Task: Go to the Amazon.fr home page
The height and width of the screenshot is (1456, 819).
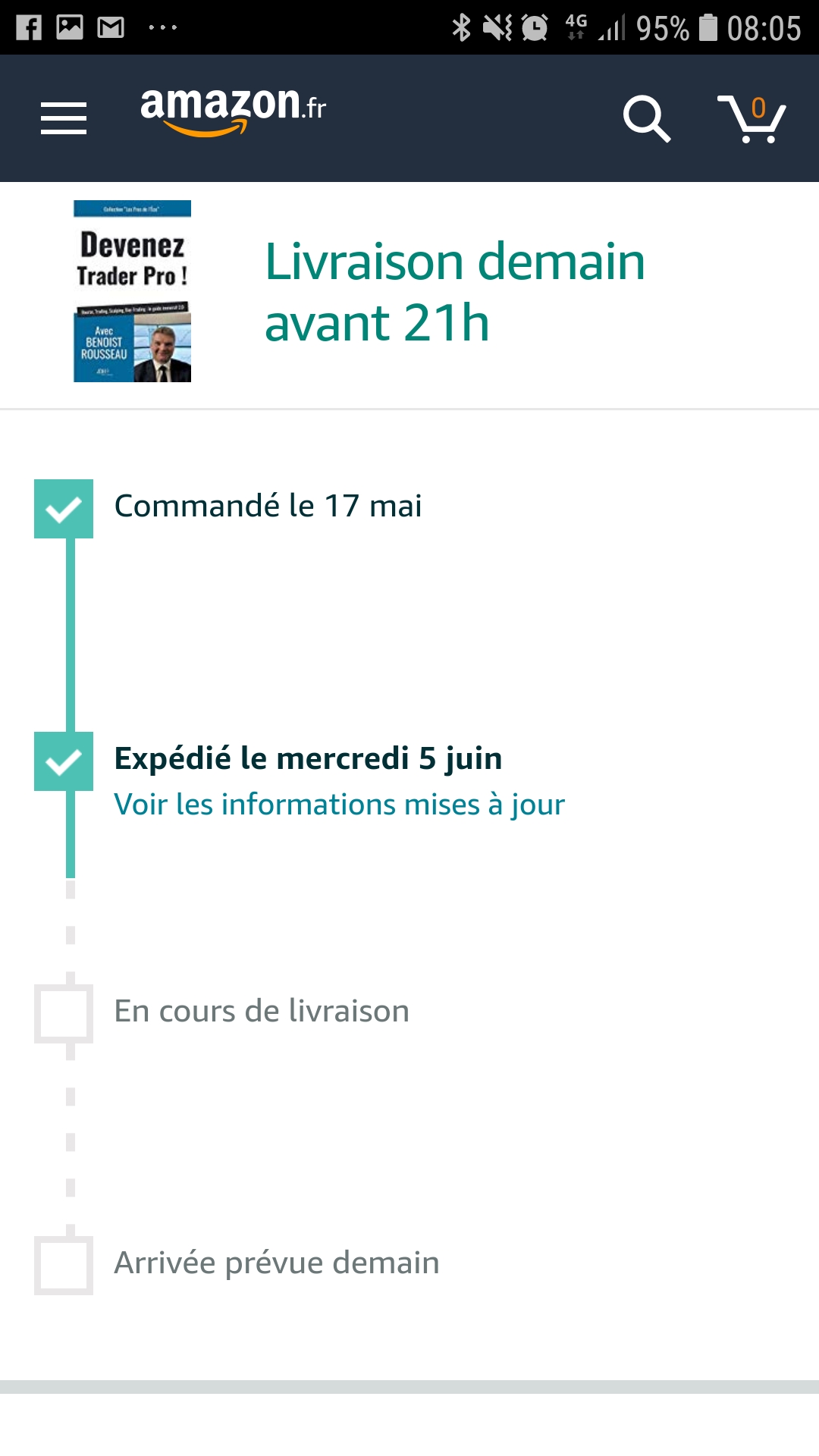Action: coord(233,110)
